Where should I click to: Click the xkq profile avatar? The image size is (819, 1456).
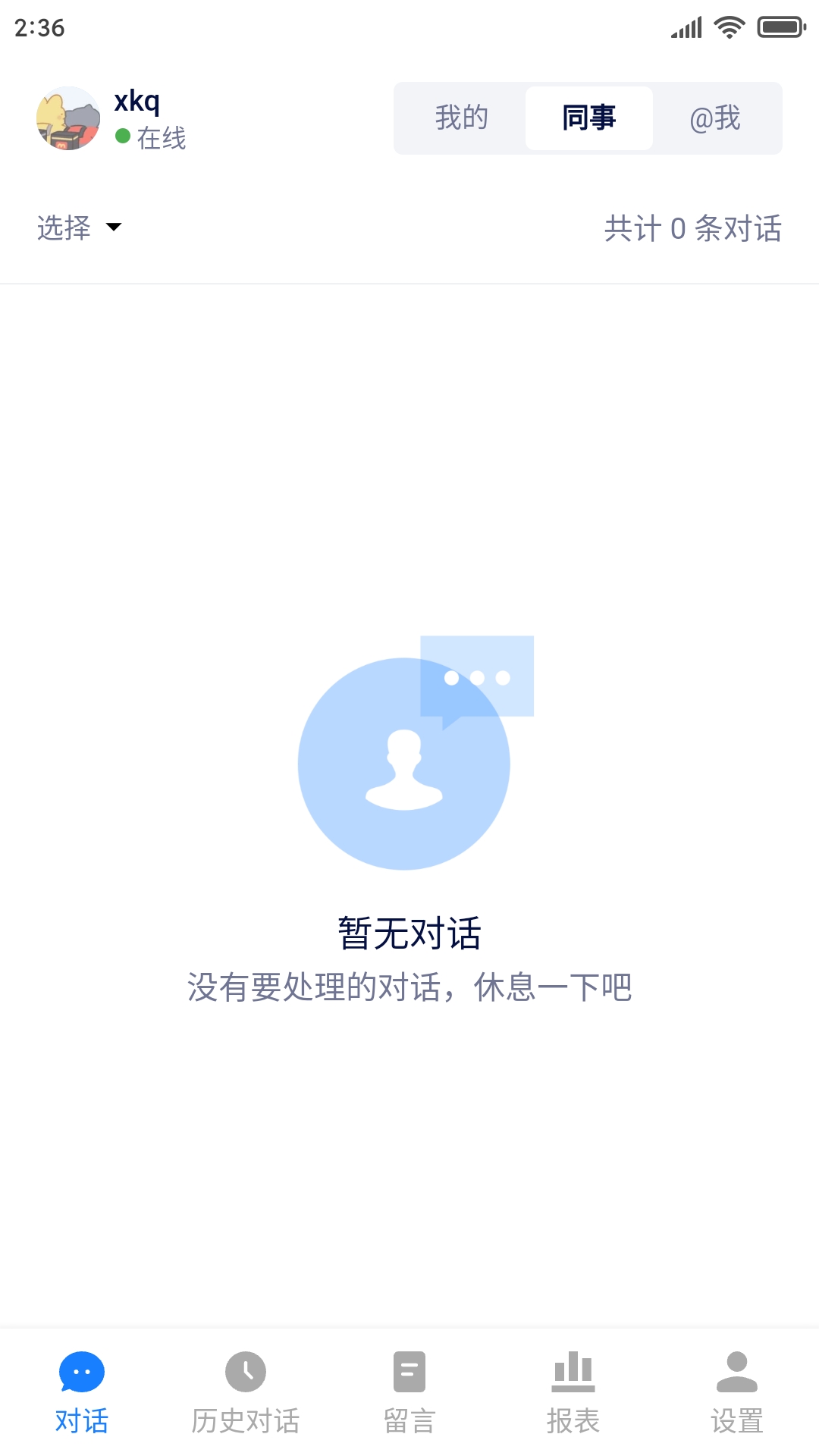click(68, 118)
